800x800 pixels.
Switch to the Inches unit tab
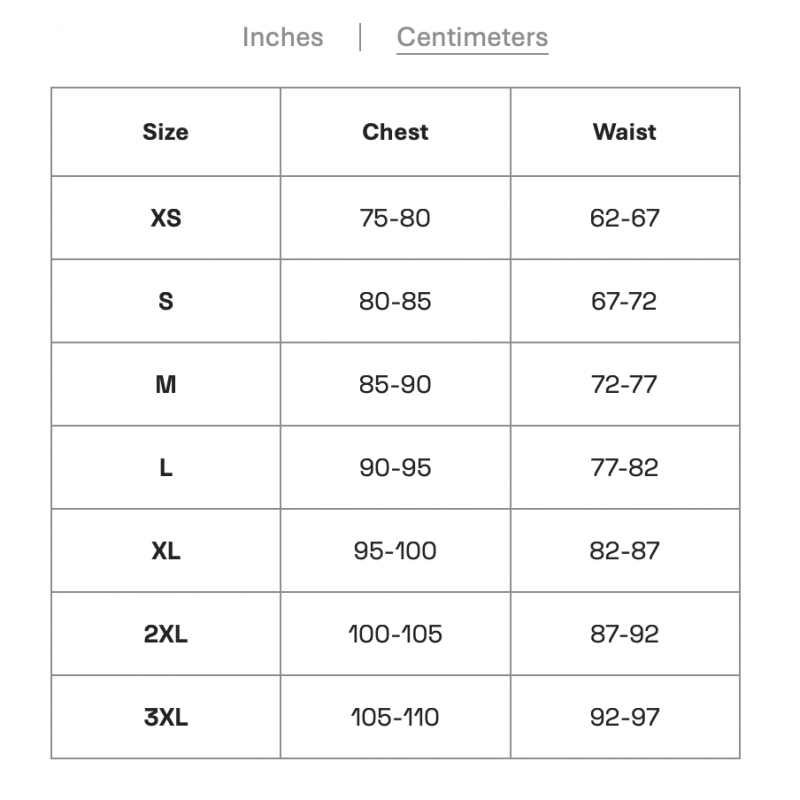pos(282,38)
